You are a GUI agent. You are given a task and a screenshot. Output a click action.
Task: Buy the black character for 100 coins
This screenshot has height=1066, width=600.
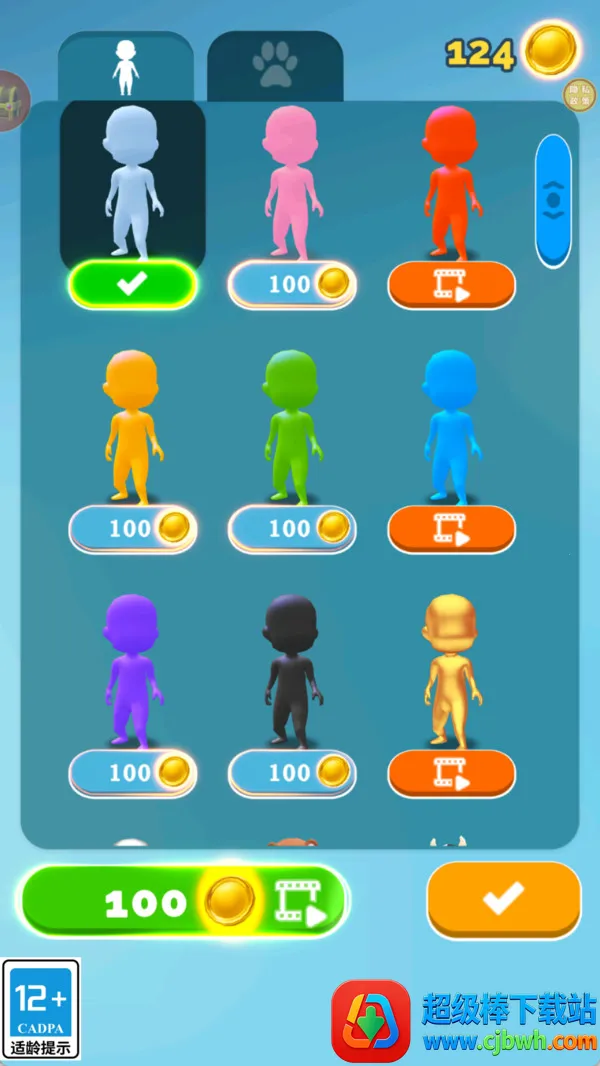[292, 772]
